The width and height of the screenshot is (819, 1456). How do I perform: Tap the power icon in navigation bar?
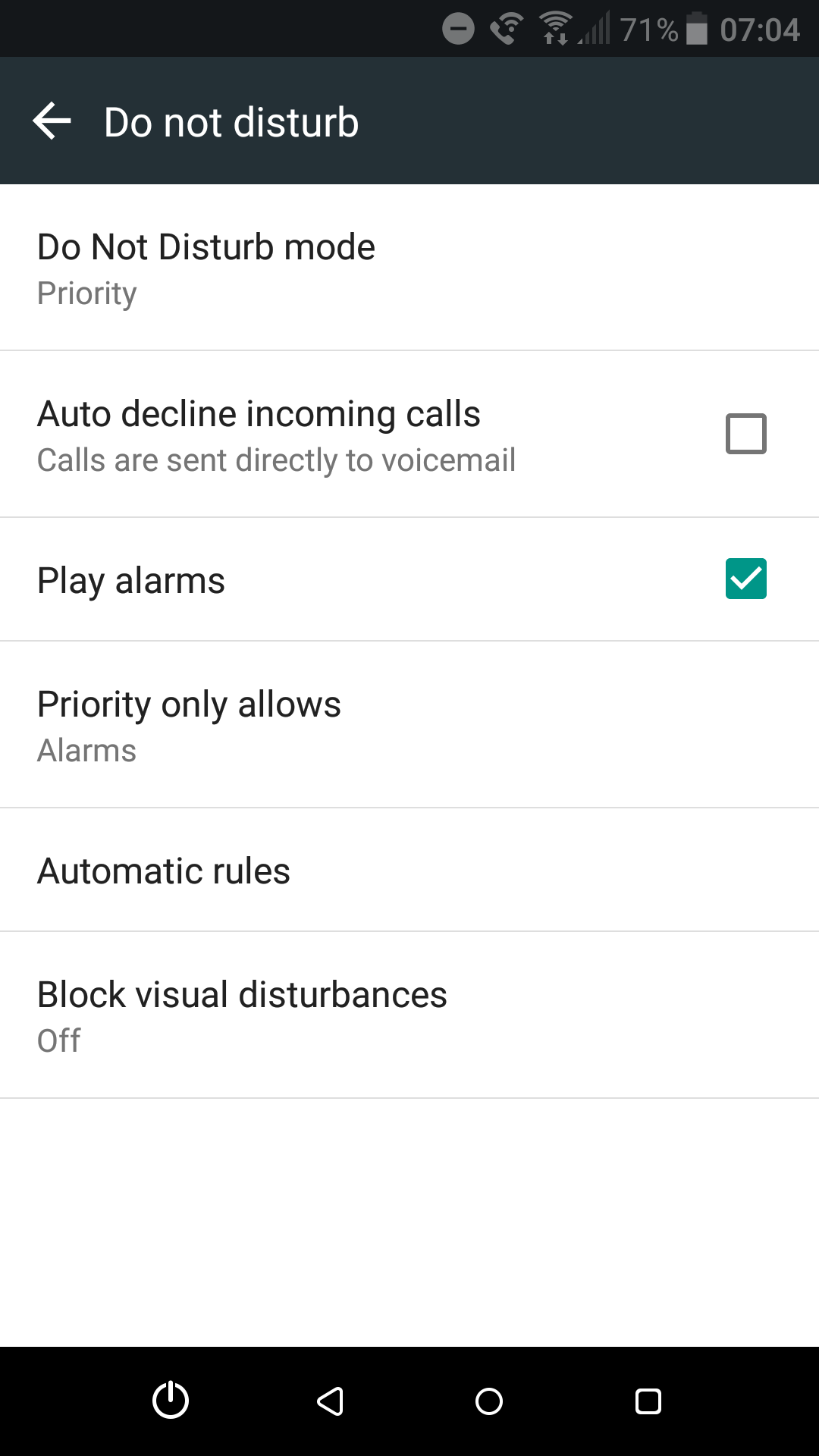pos(171,1400)
